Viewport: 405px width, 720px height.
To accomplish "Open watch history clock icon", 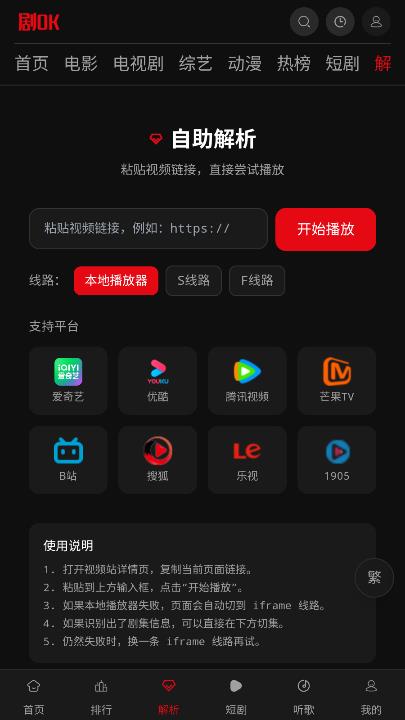I will tap(340, 22).
